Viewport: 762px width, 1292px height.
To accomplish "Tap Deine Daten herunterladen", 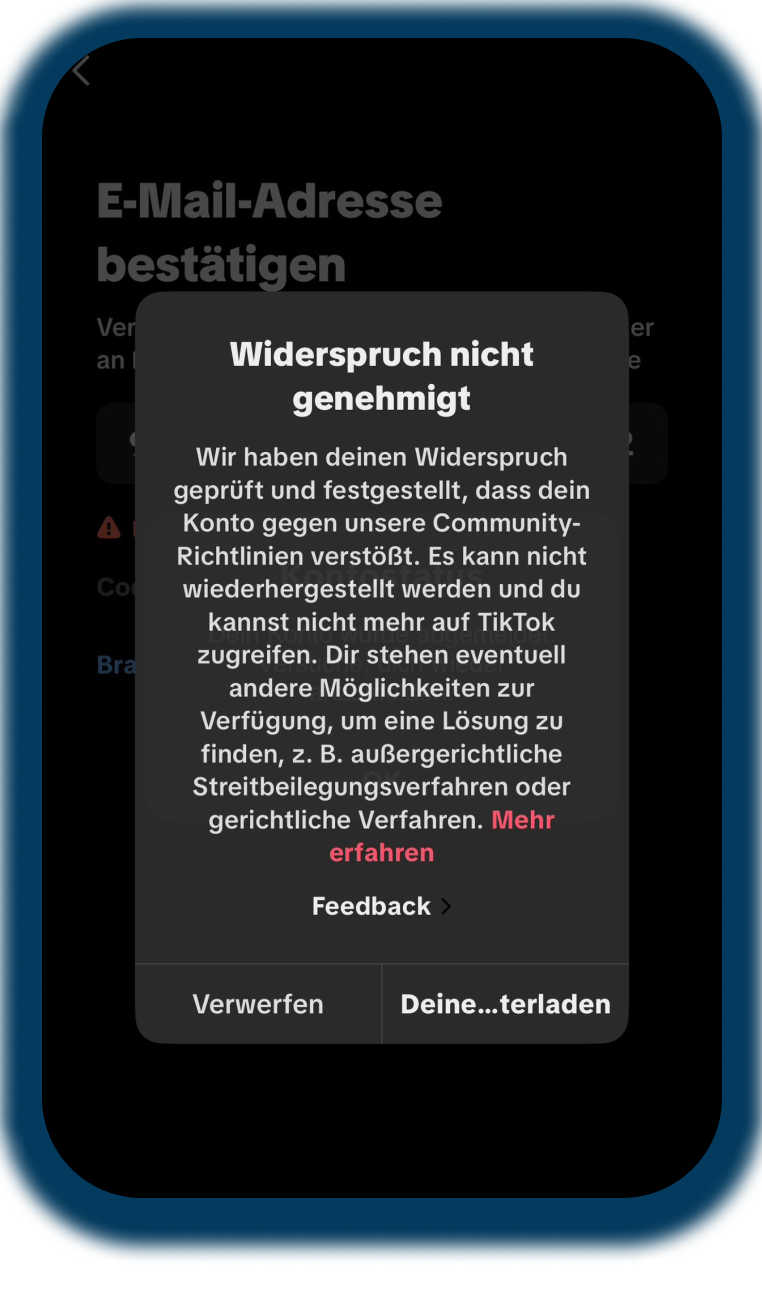I will coord(505,1003).
